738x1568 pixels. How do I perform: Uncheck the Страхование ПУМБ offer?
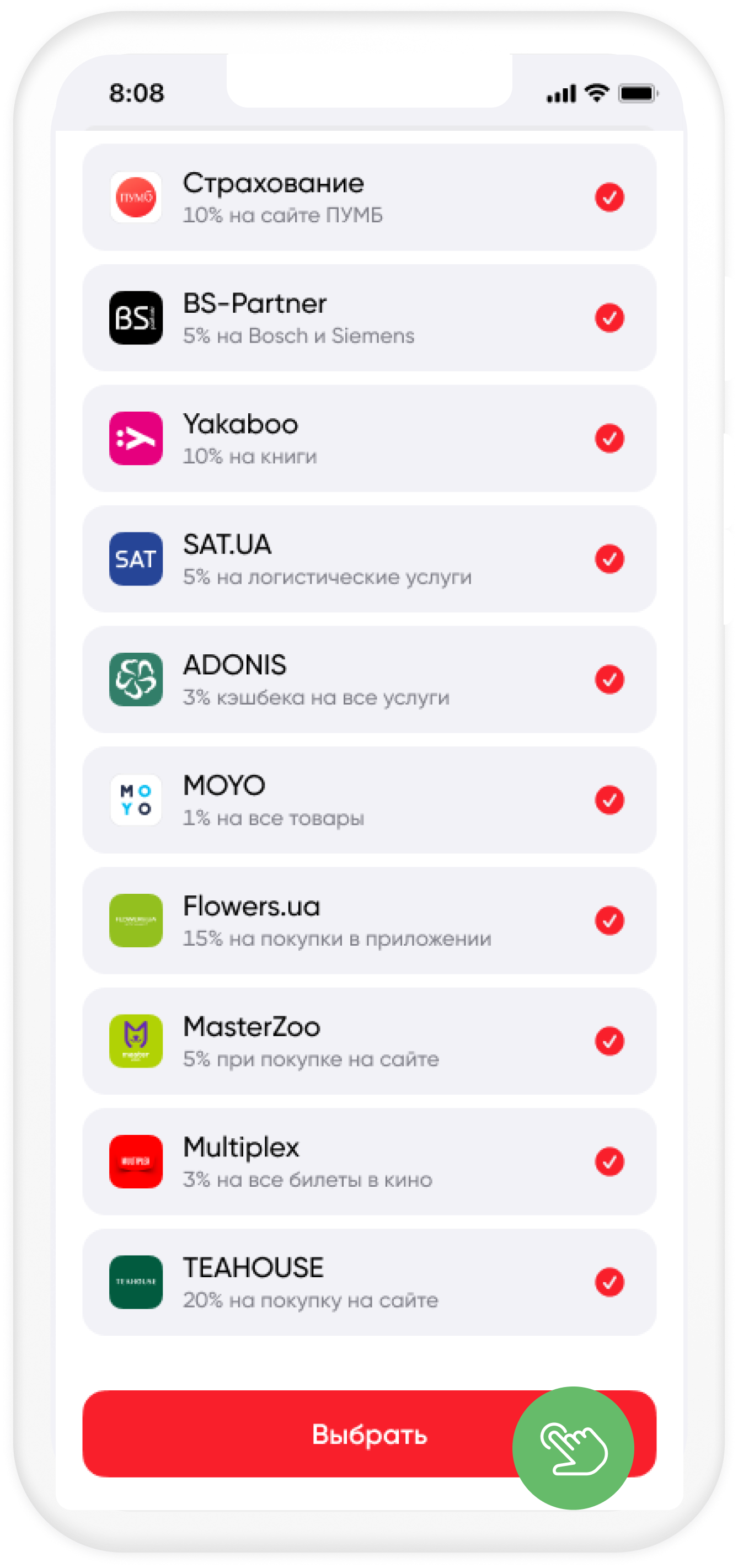coord(609,197)
